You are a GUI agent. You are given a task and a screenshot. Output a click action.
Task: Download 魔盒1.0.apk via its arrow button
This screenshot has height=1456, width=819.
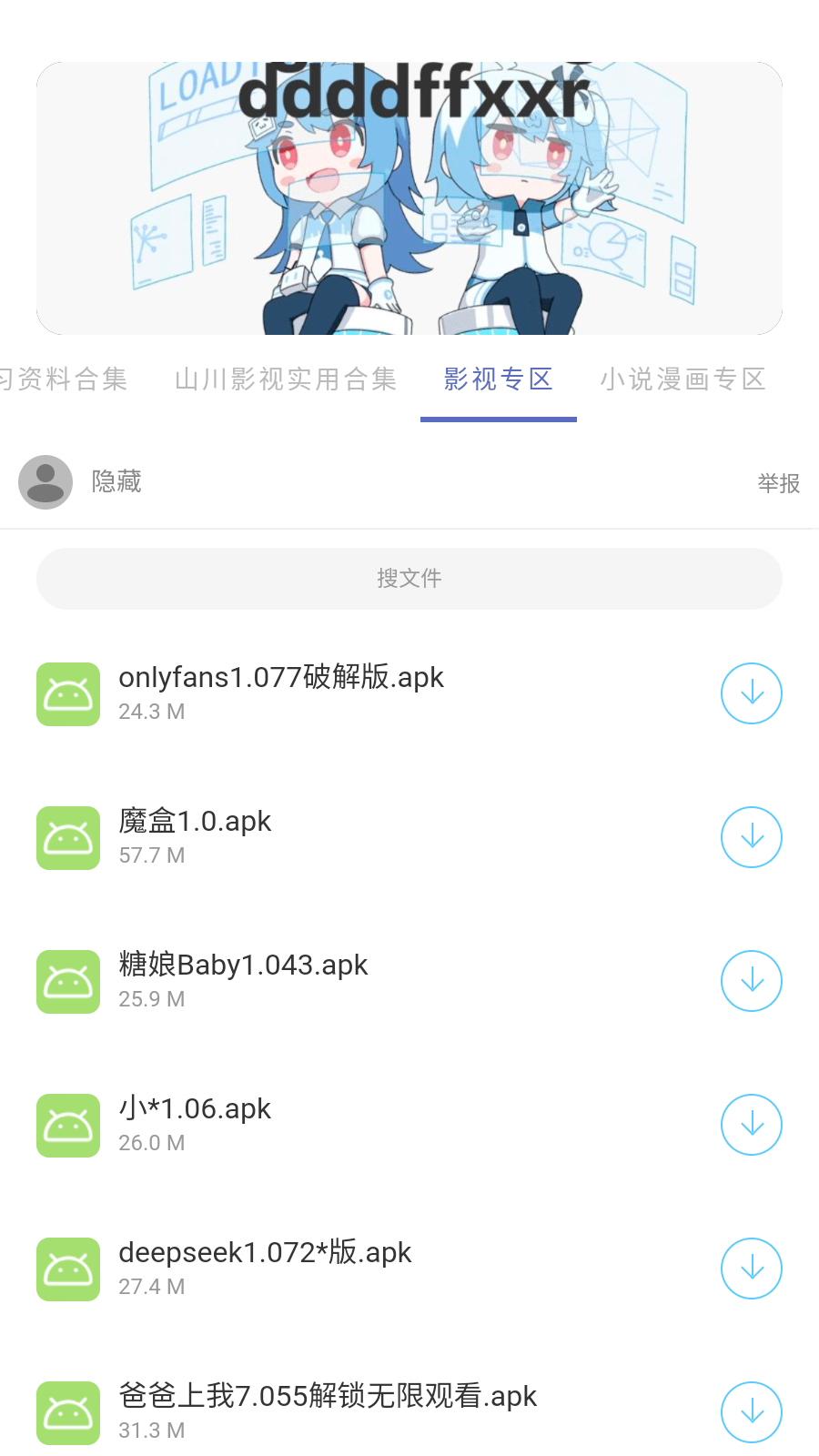point(751,837)
